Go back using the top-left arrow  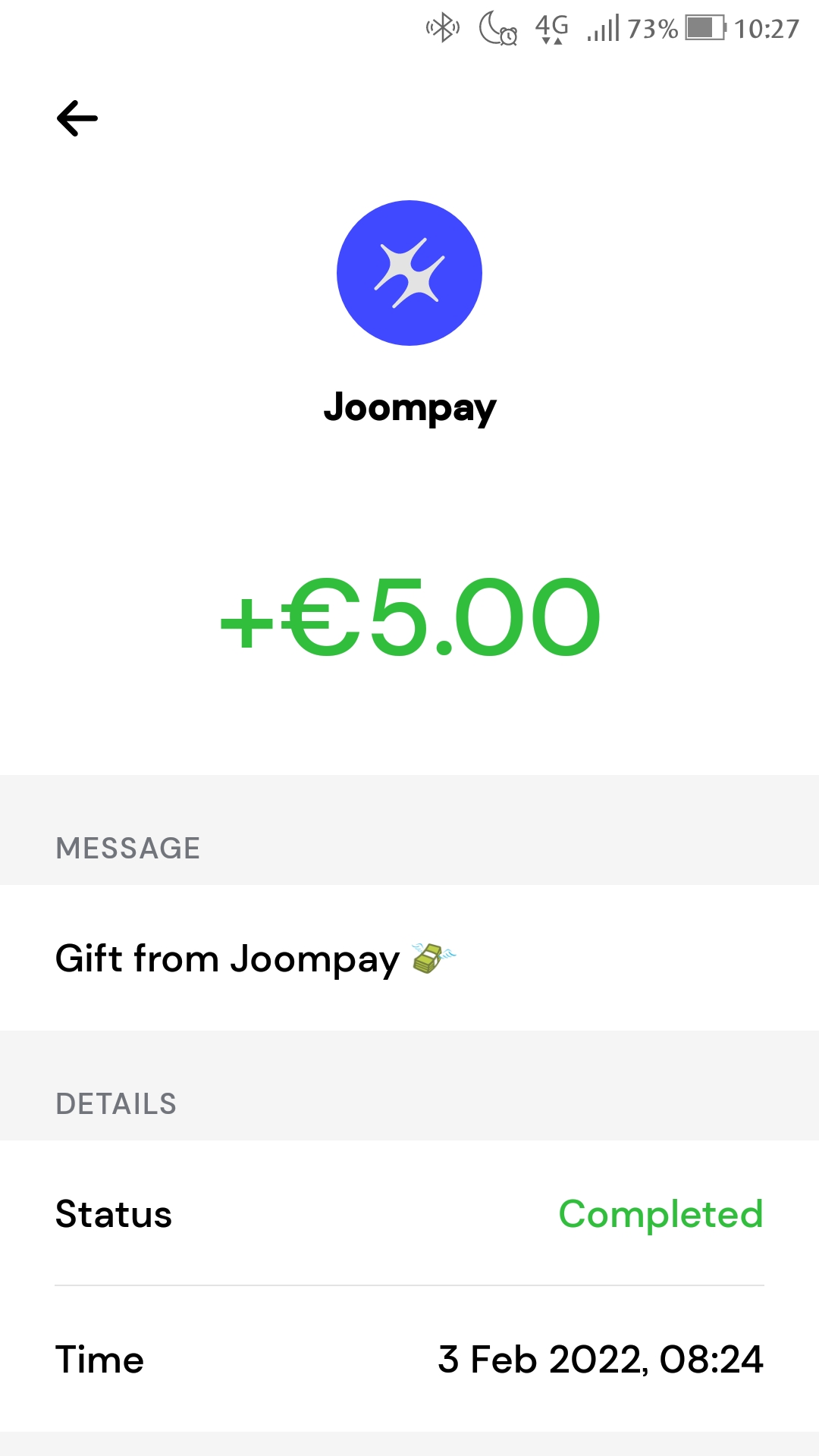(77, 118)
